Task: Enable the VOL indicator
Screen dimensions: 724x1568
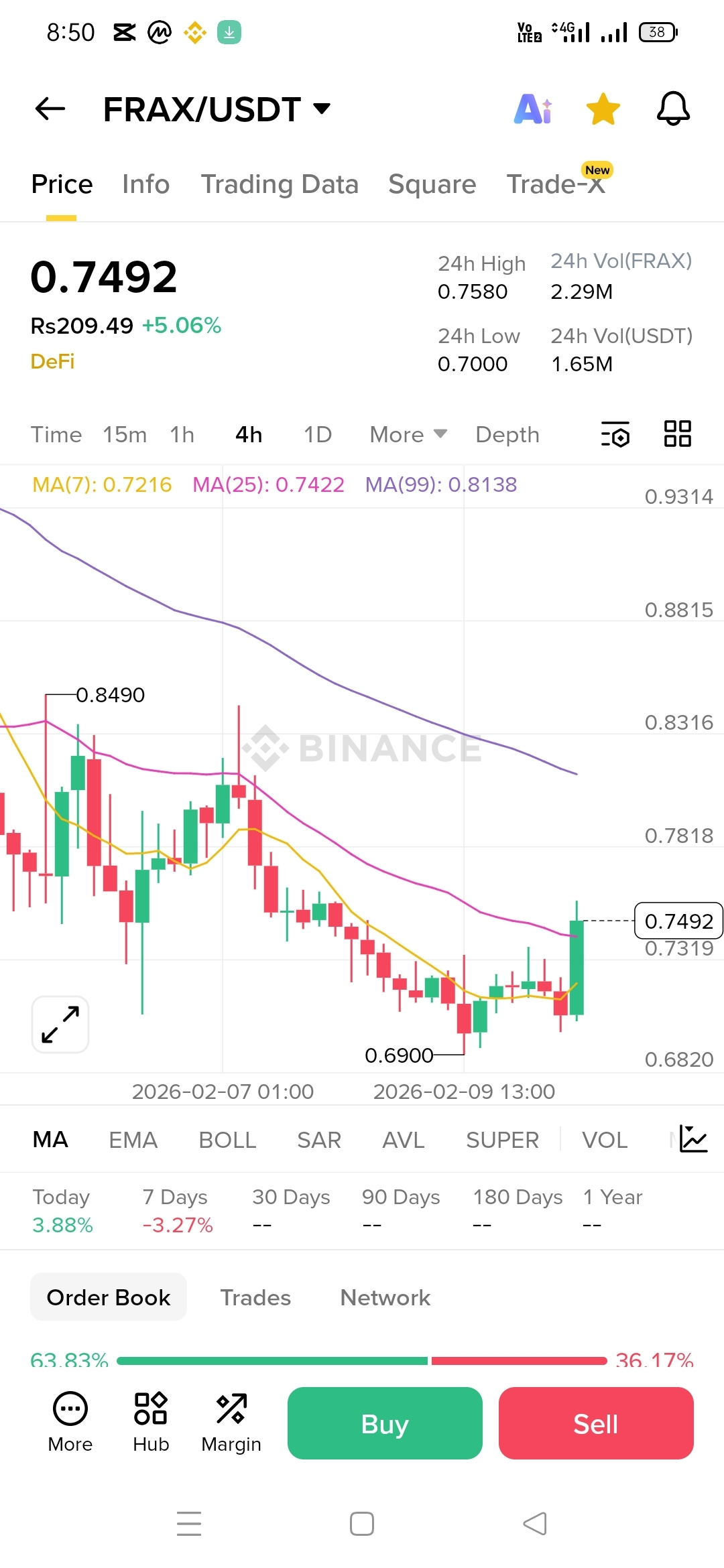Action: click(605, 1140)
